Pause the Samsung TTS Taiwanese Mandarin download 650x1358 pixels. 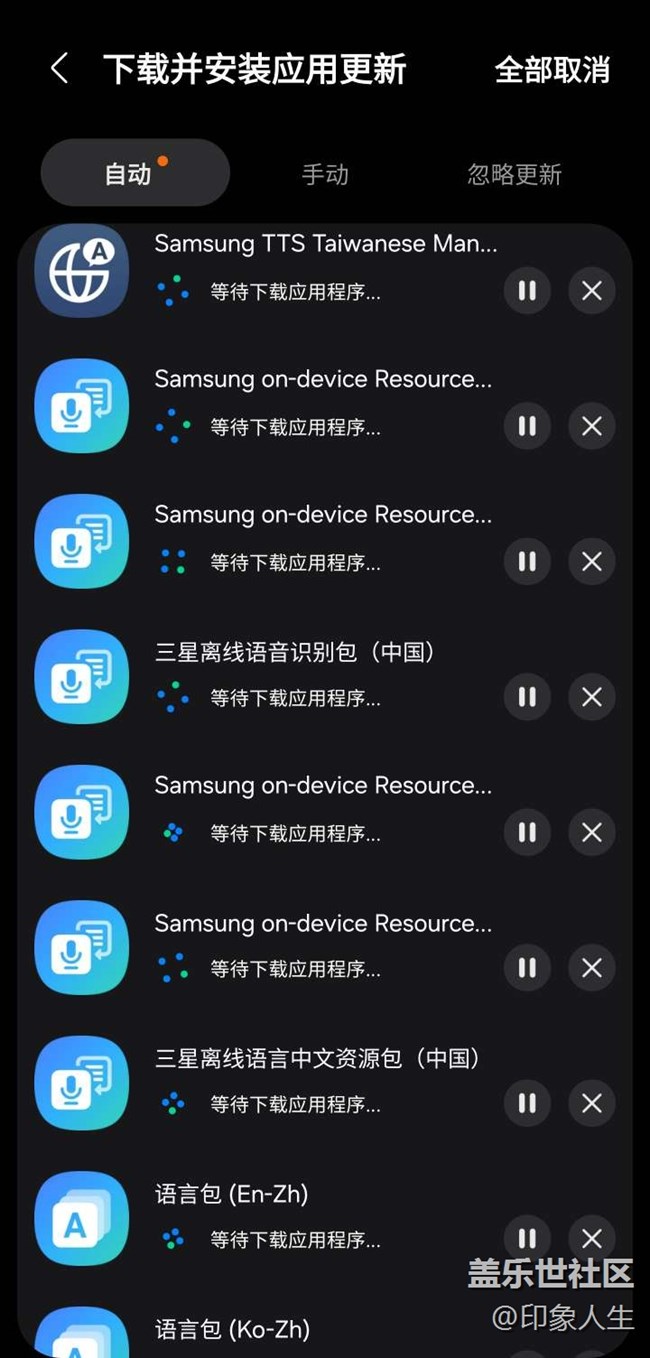(x=527, y=291)
